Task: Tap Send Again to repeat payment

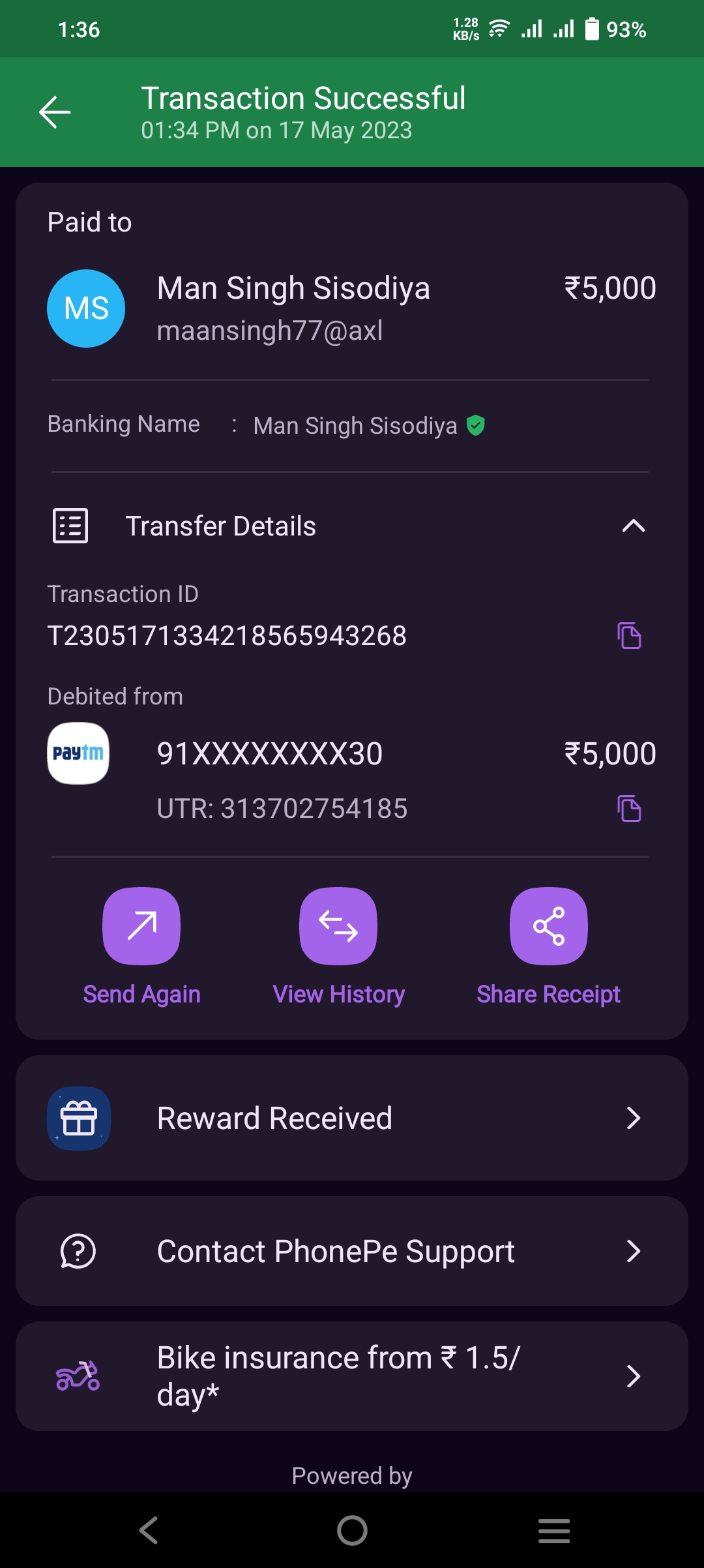Action: click(x=141, y=926)
